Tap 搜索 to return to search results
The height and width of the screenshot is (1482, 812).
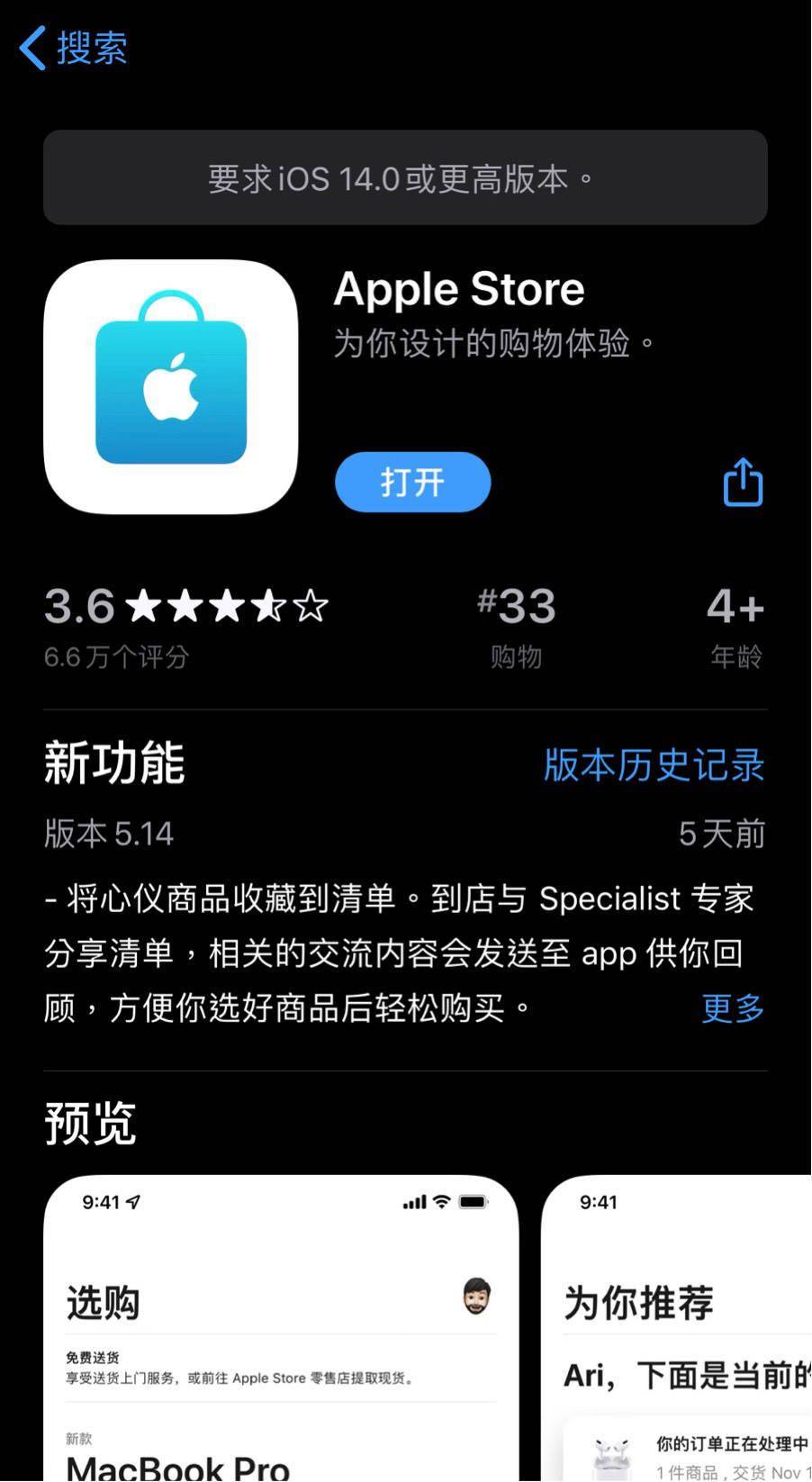point(93,48)
